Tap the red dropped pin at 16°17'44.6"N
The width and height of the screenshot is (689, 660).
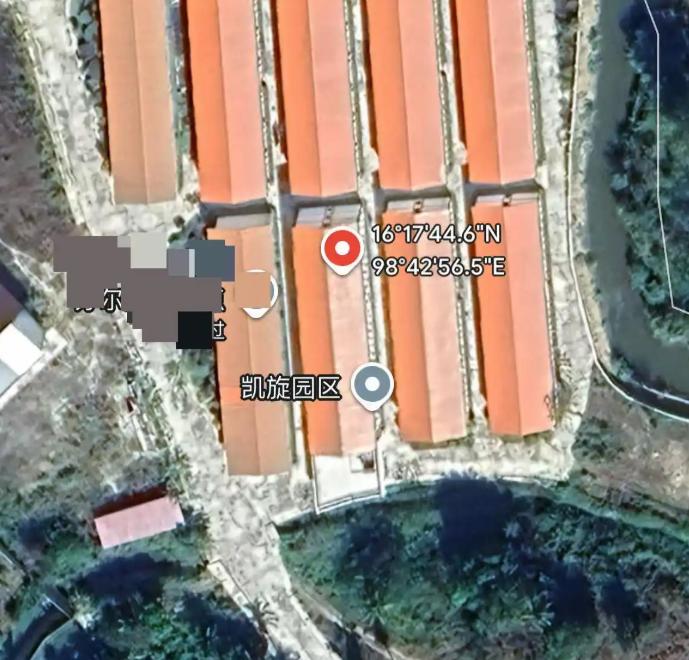tap(342, 247)
